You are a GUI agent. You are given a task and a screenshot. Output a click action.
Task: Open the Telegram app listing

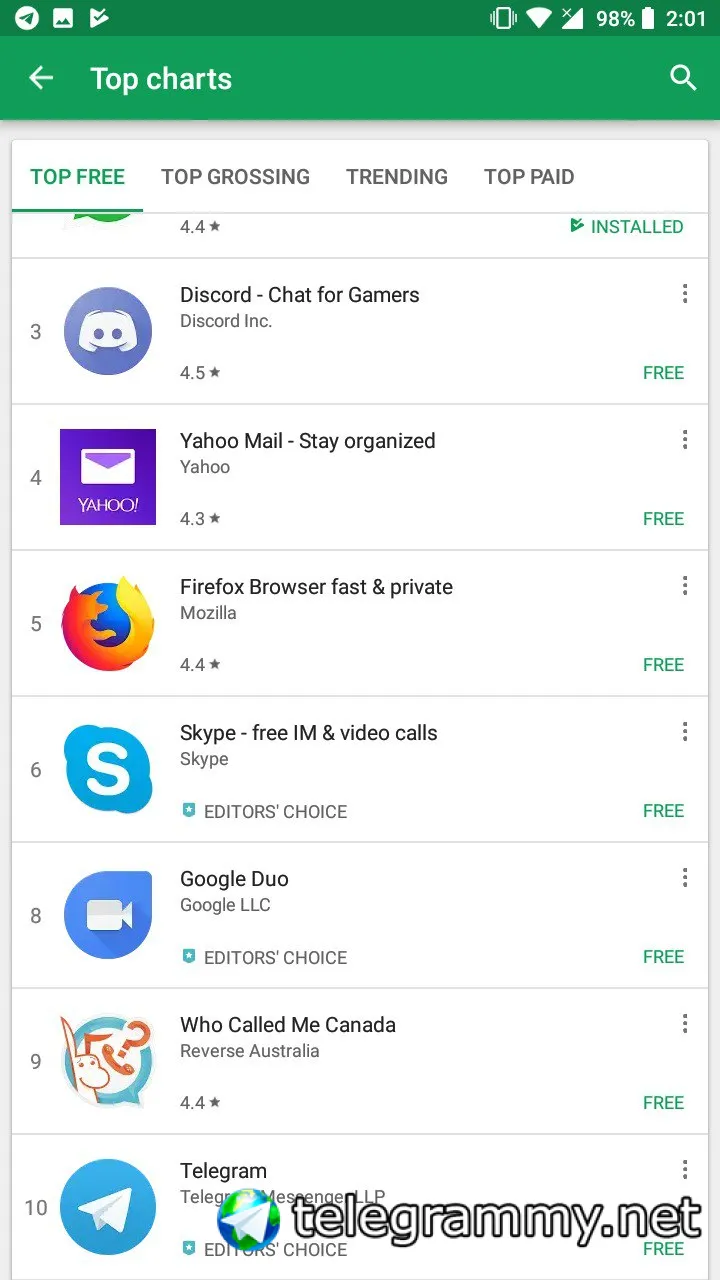click(x=223, y=1170)
